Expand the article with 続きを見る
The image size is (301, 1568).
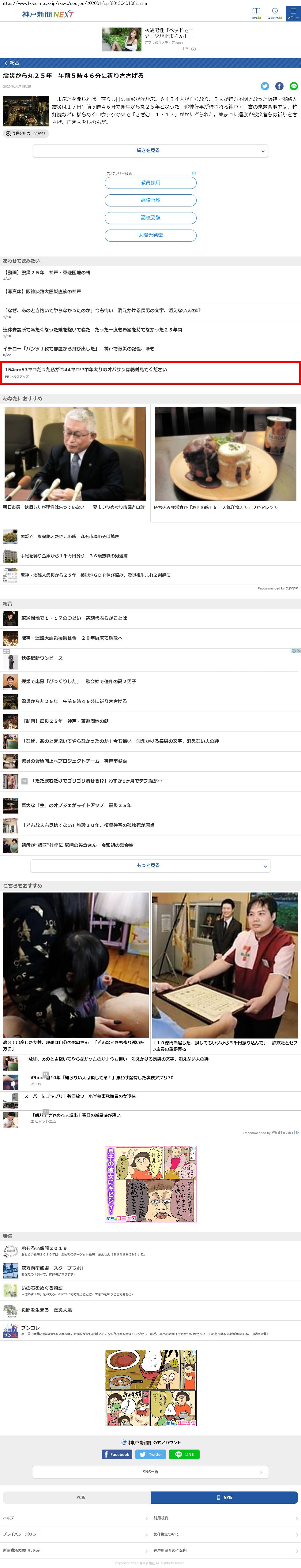click(151, 151)
